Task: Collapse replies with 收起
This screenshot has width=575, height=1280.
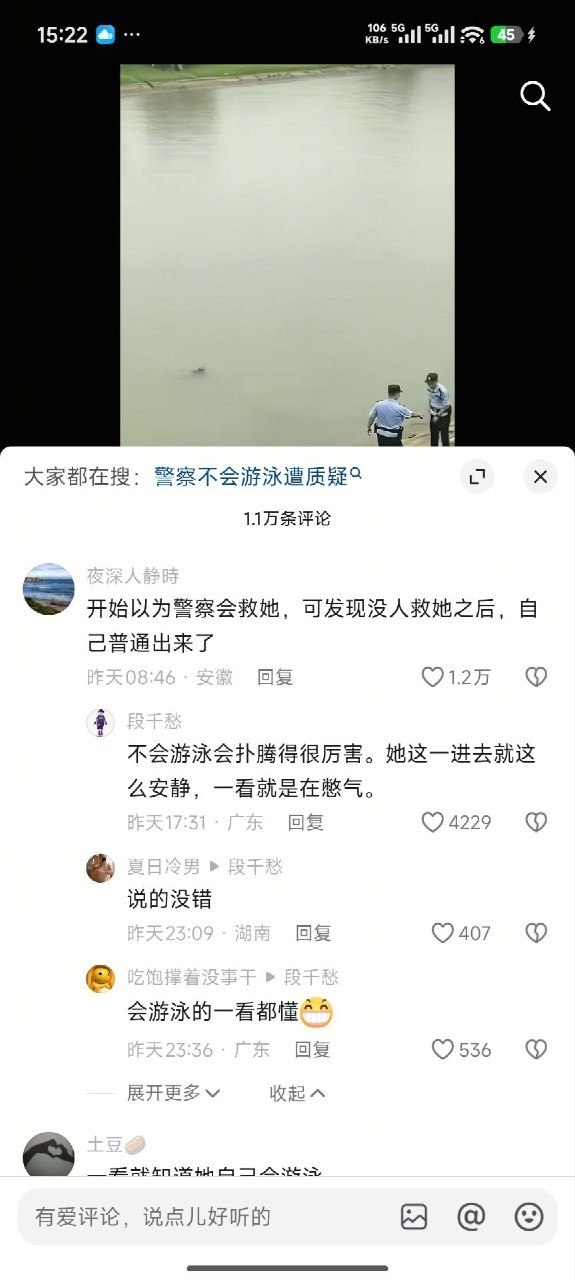Action: [298, 1093]
